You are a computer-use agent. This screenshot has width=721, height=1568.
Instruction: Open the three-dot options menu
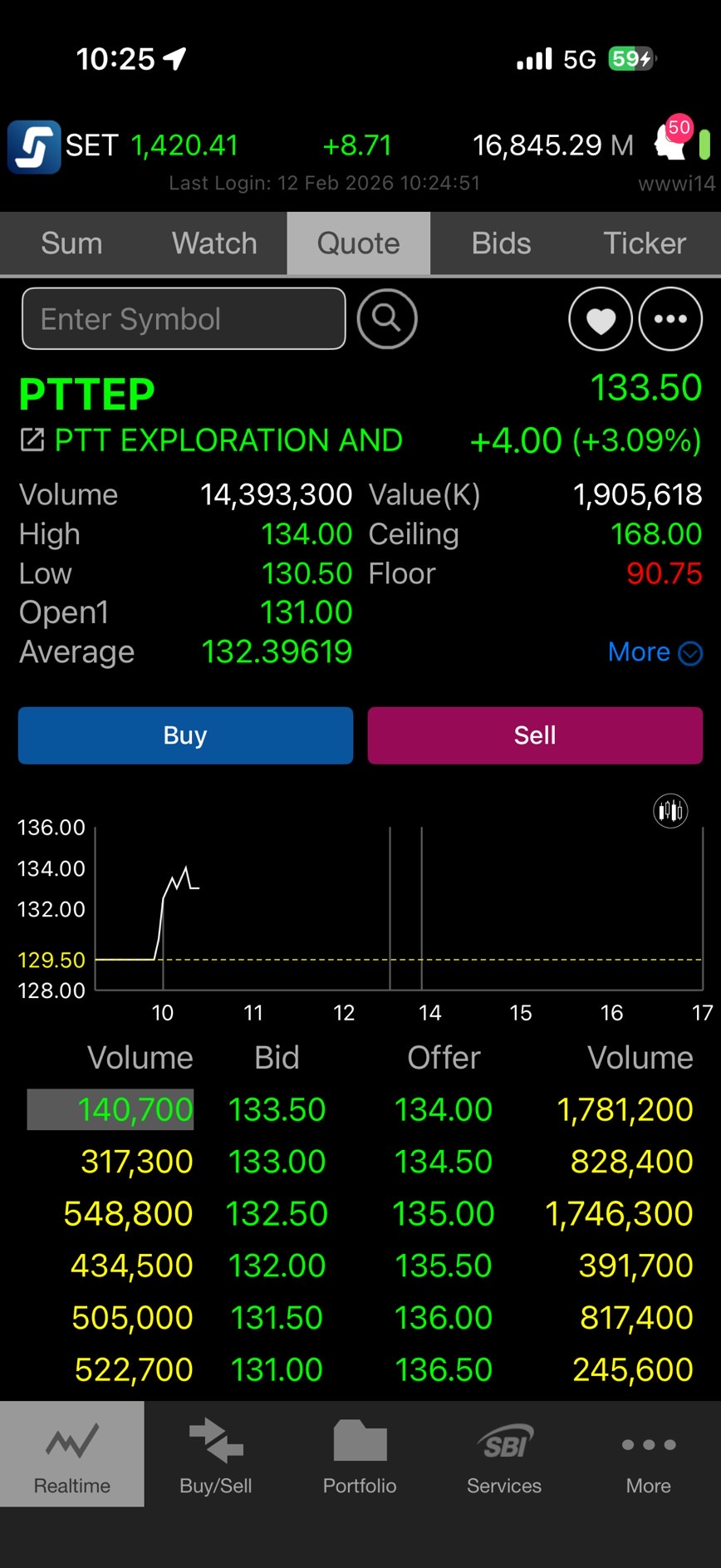click(x=670, y=319)
